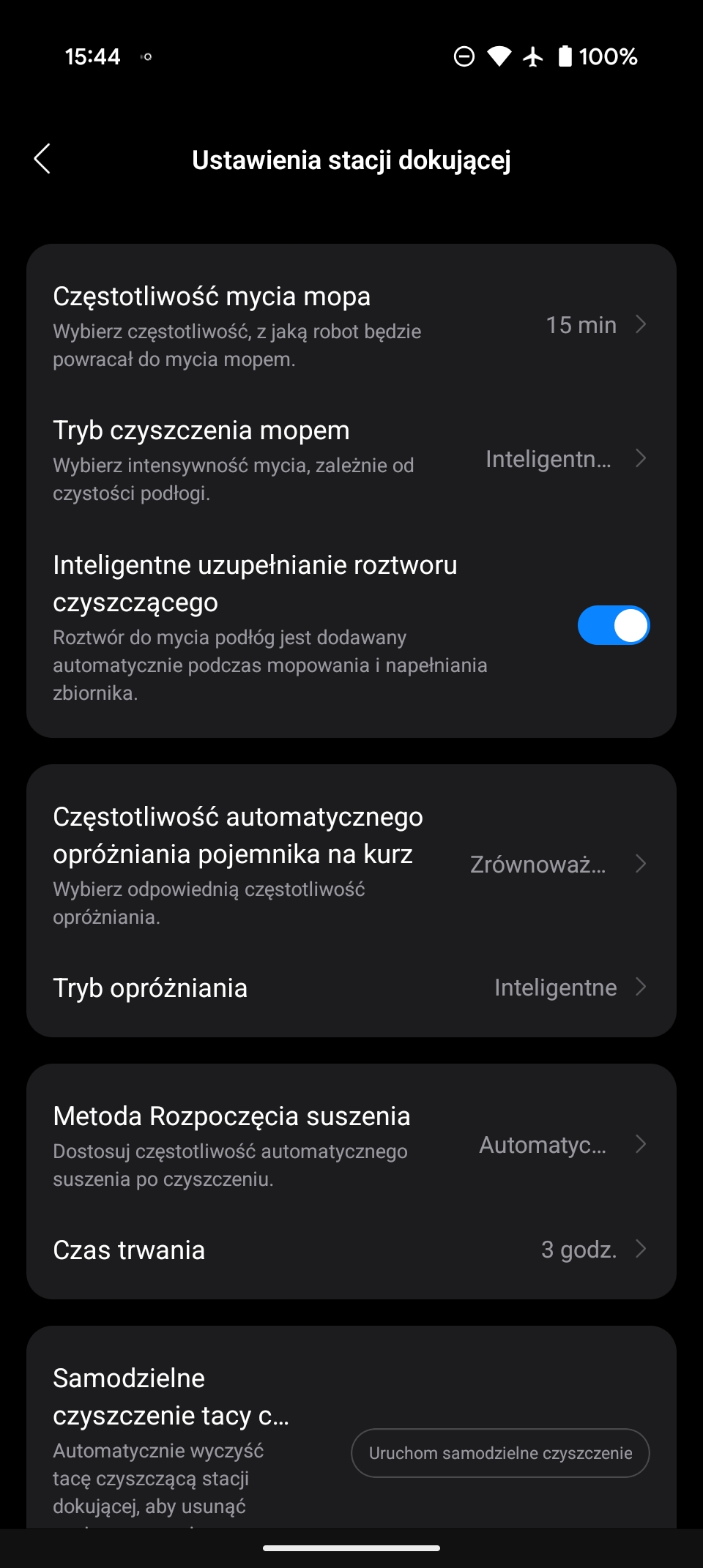Open Tryb opróżniania setting

[x=351, y=988]
